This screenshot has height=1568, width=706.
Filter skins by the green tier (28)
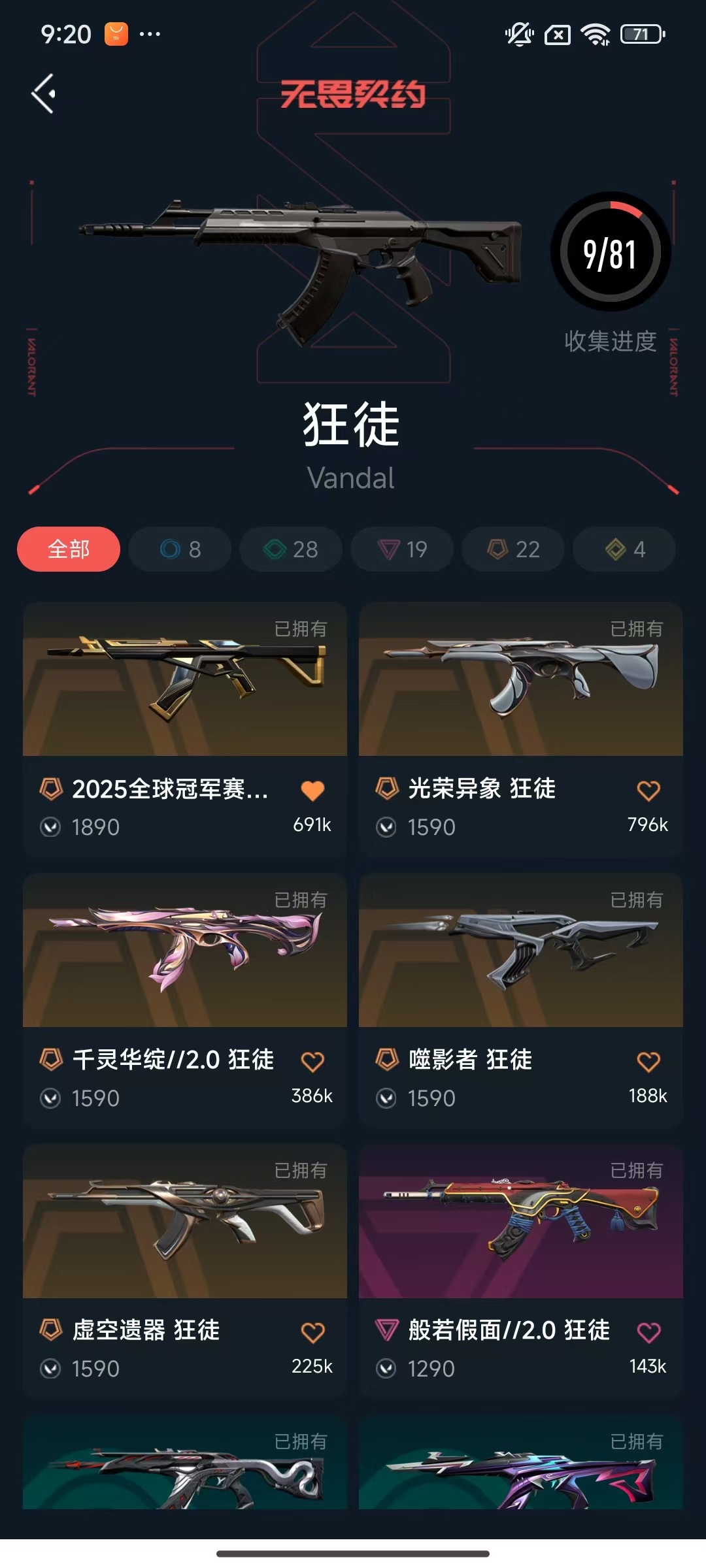291,549
